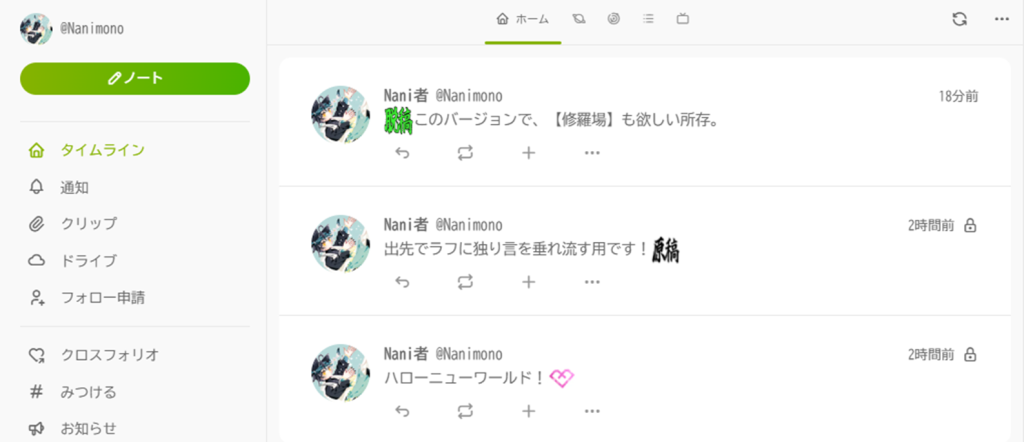1024x442 pixels.
Task: Select タイムライン in sidebar
Action: tap(102, 151)
